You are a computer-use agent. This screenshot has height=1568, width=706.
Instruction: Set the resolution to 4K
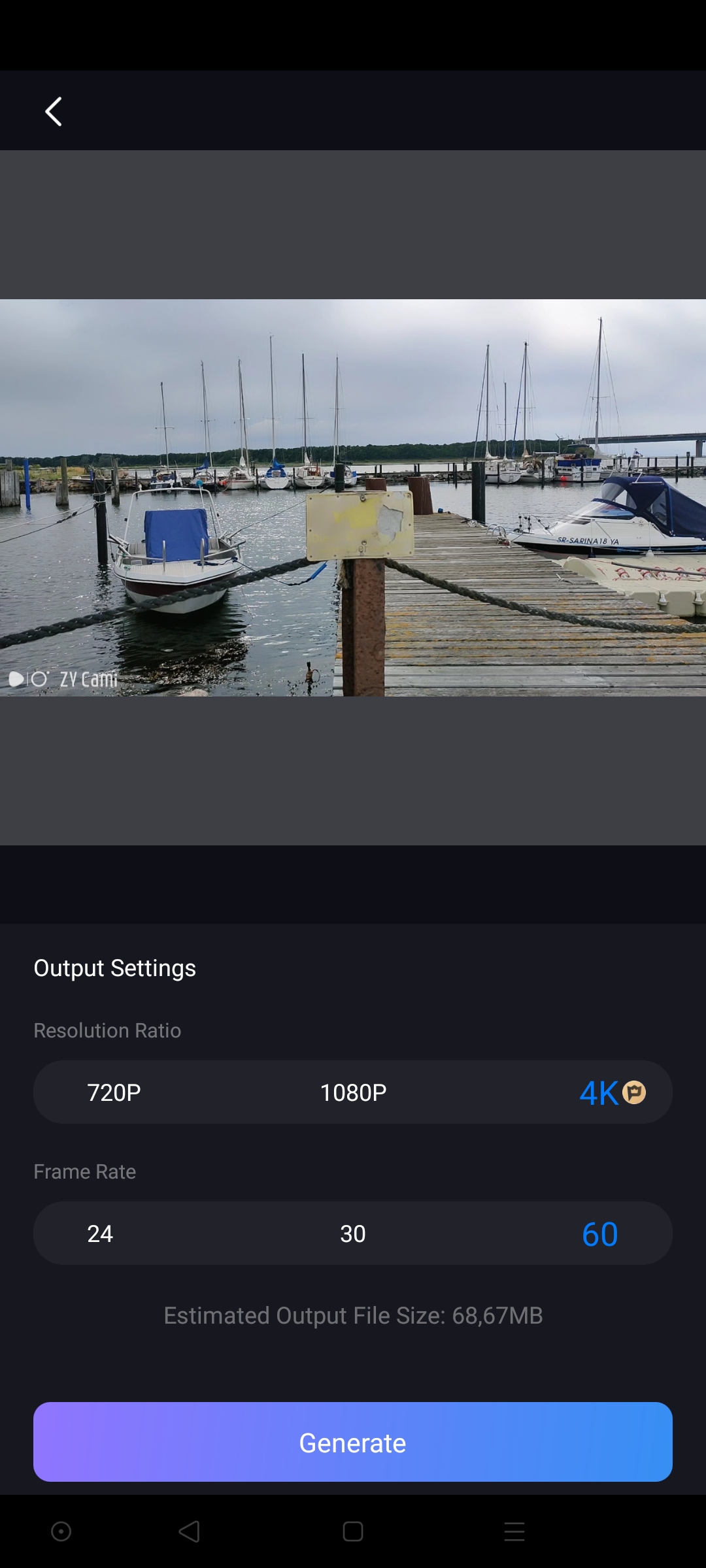600,1092
